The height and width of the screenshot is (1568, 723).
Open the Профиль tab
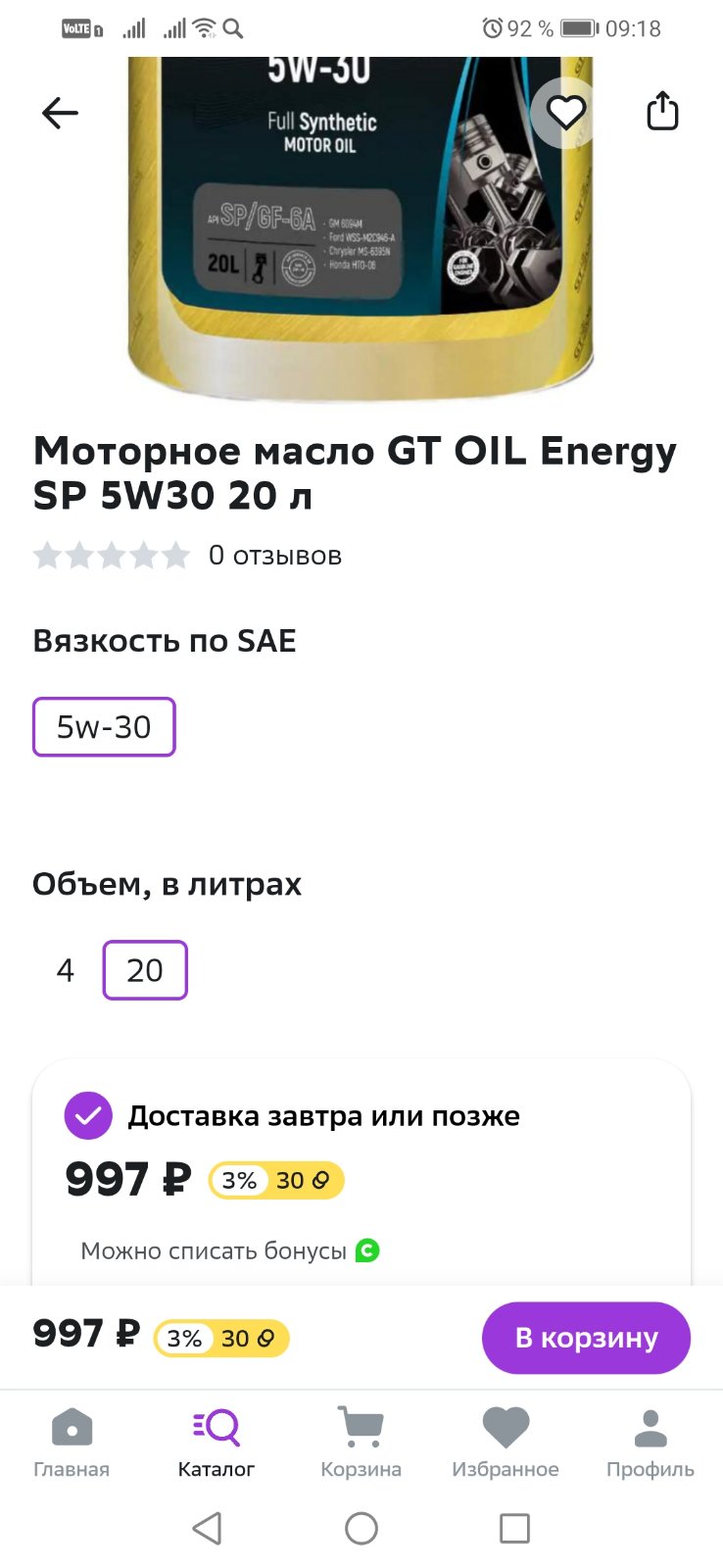(x=651, y=1443)
